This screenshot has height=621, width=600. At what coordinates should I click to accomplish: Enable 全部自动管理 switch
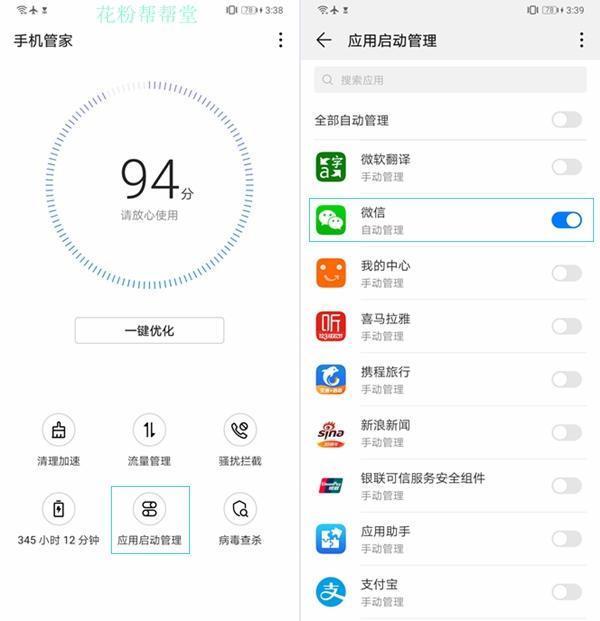pyautogui.click(x=566, y=120)
